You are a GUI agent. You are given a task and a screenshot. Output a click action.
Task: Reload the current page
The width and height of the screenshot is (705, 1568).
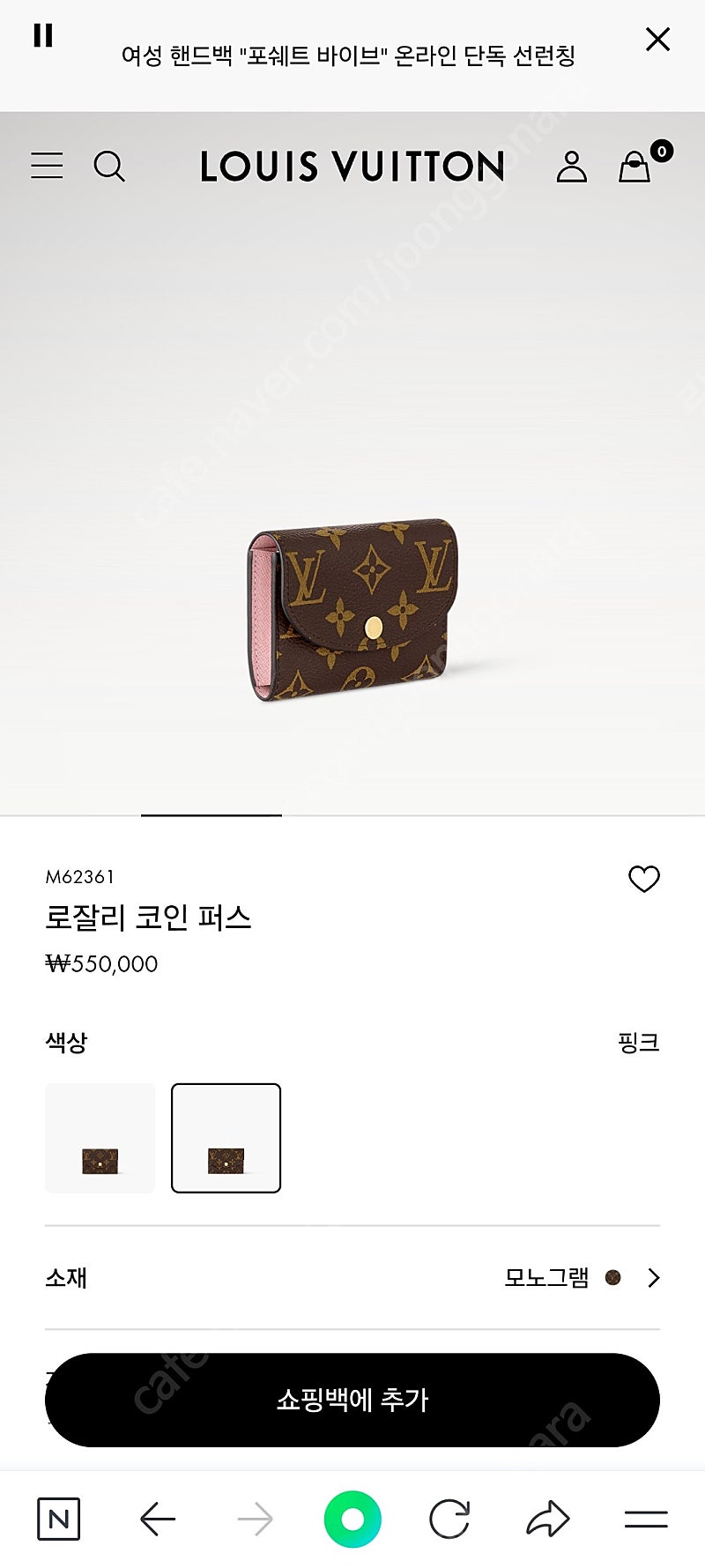449,1519
